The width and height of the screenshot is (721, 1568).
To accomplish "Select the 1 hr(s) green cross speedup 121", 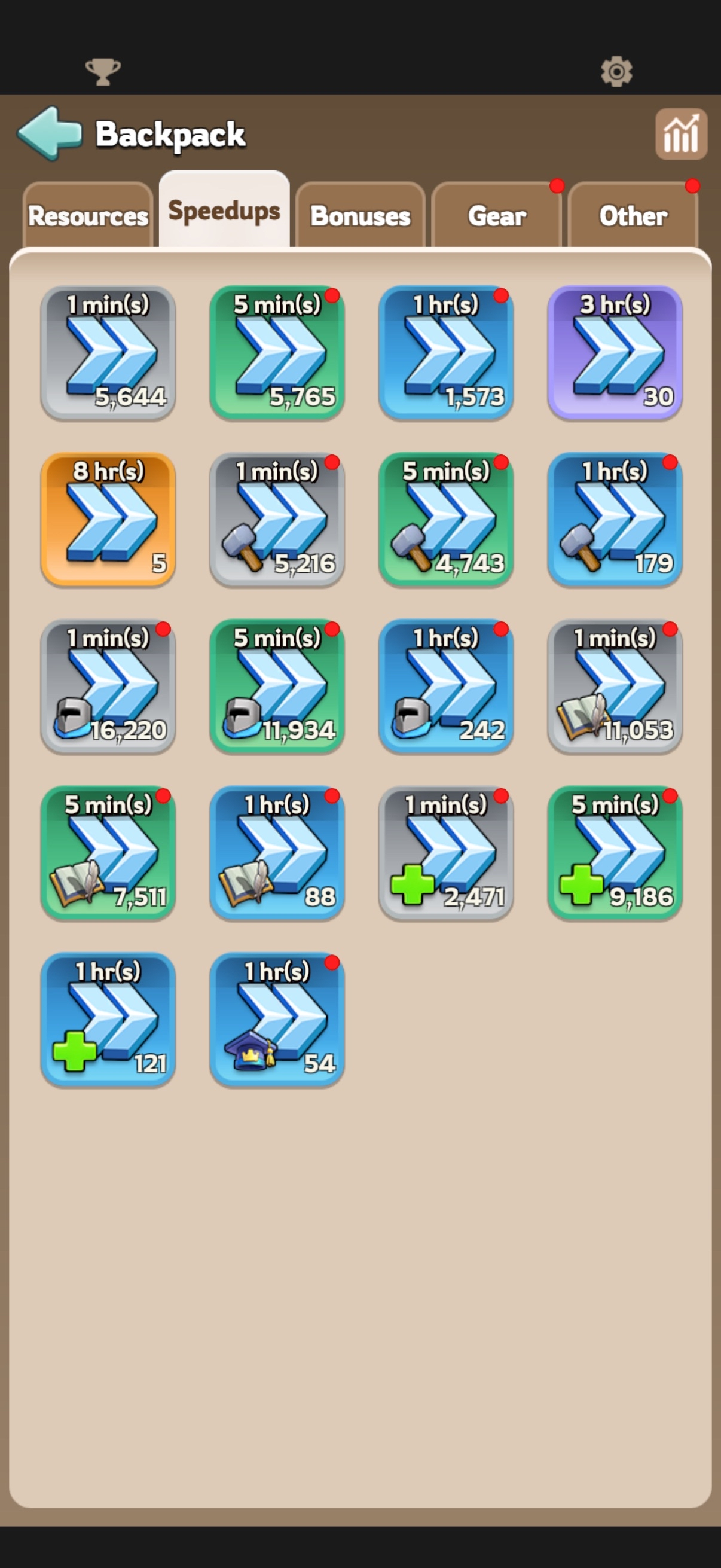I will (x=108, y=1020).
